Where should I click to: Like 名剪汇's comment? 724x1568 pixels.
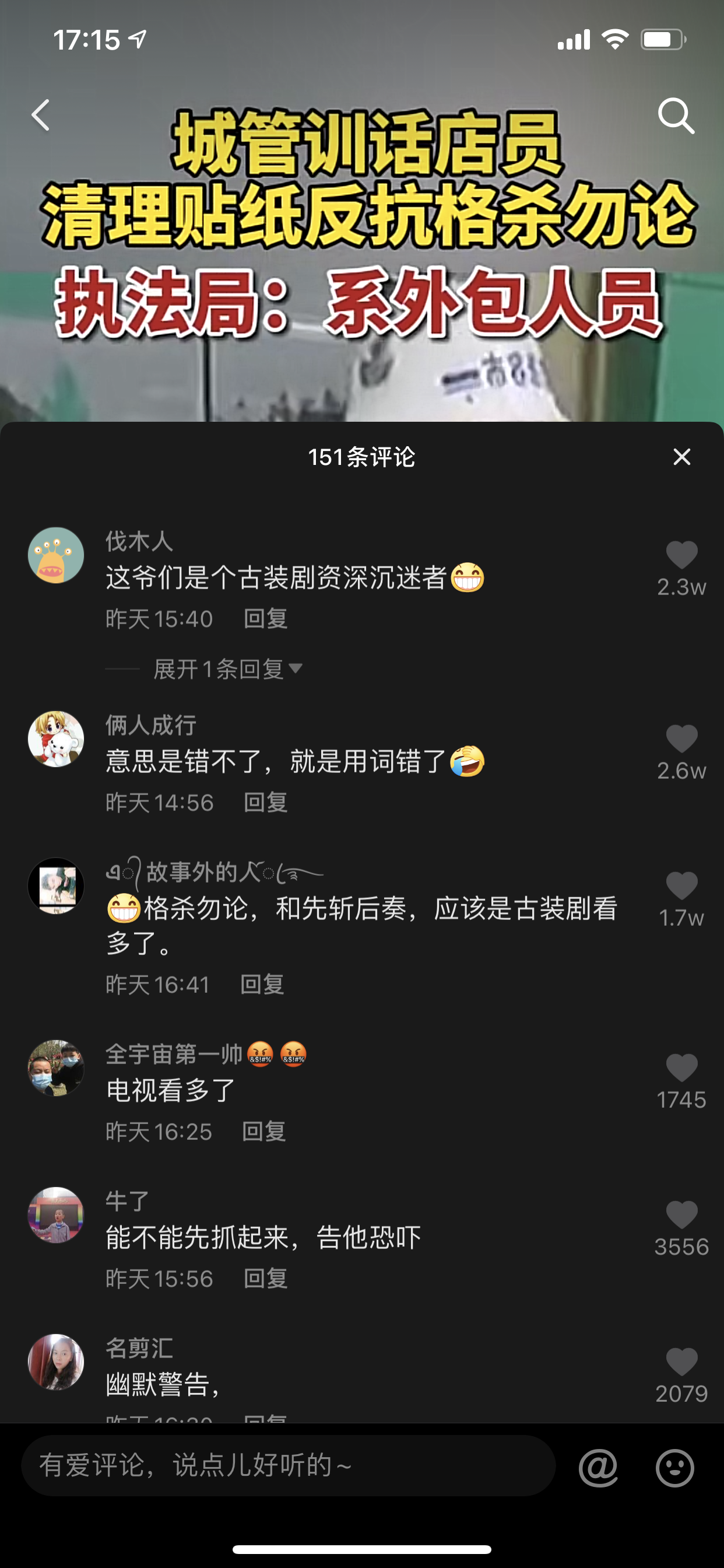[x=681, y=1362]
